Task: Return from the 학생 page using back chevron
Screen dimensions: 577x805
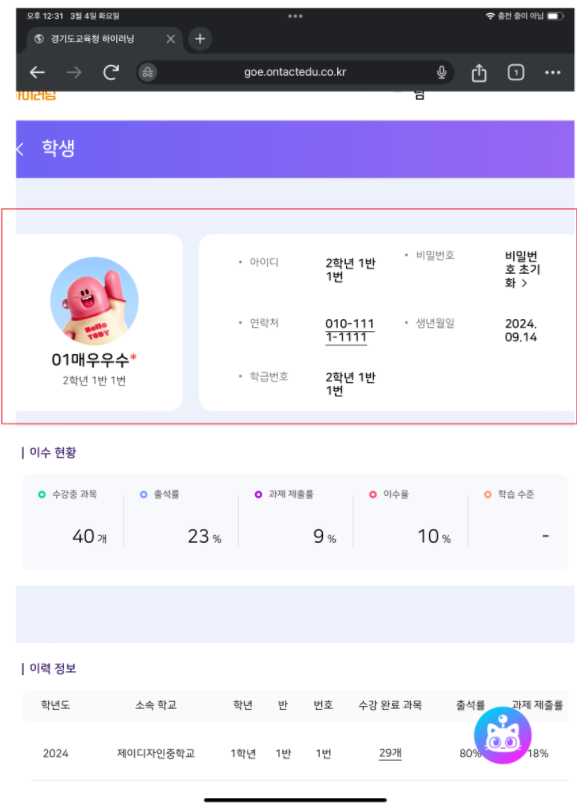Action: pos(20,149)
